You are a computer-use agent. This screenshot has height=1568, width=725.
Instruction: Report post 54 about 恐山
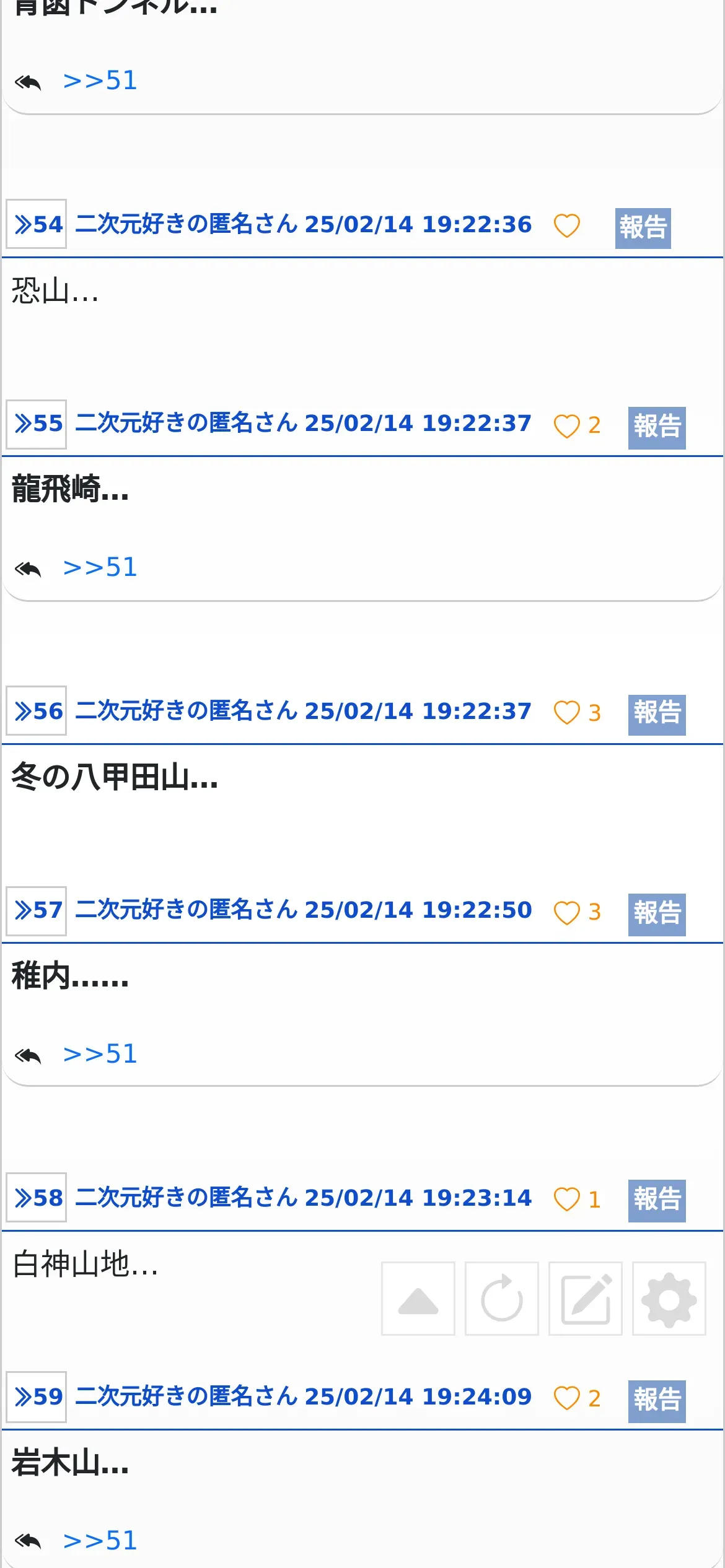643,228
